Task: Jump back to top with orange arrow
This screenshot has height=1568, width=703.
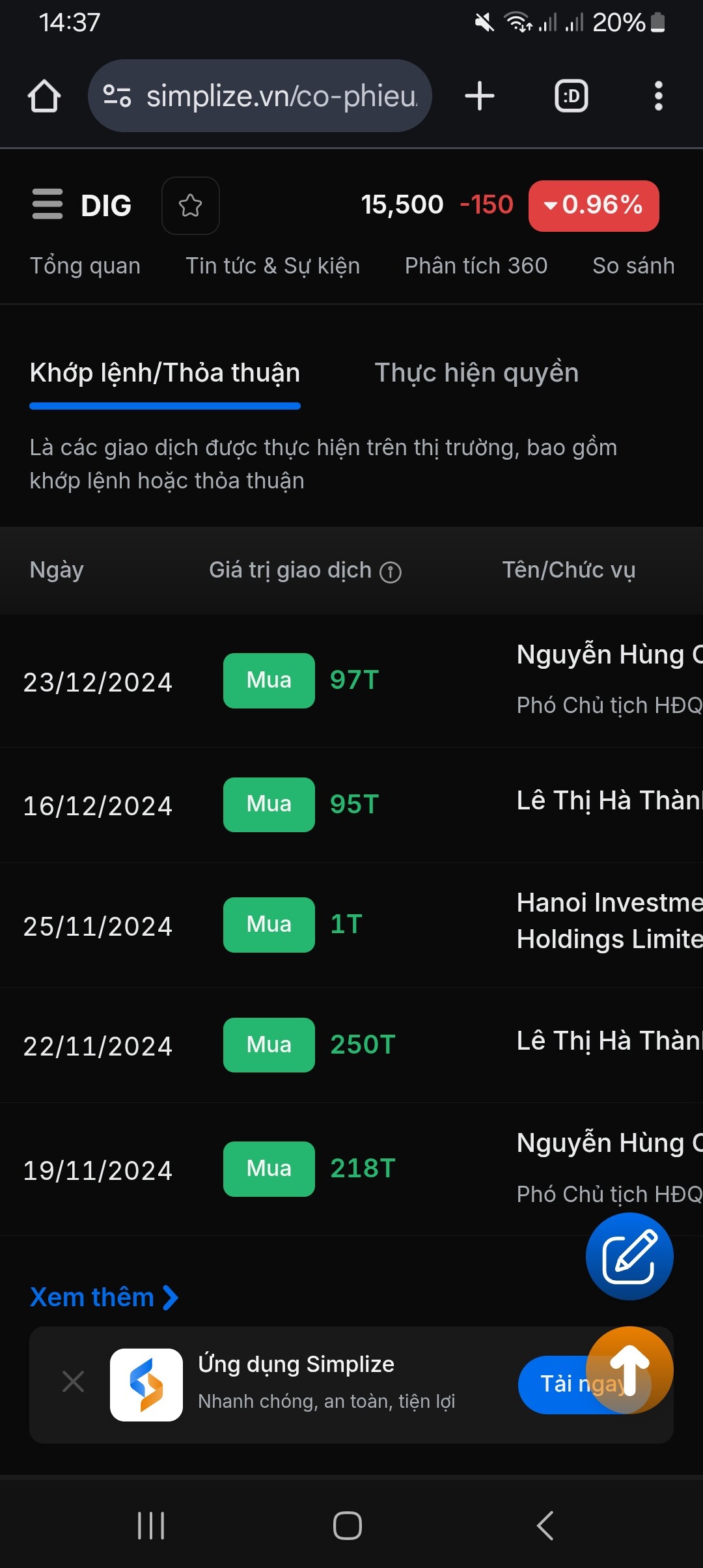Action: (x=629, y=1369)
